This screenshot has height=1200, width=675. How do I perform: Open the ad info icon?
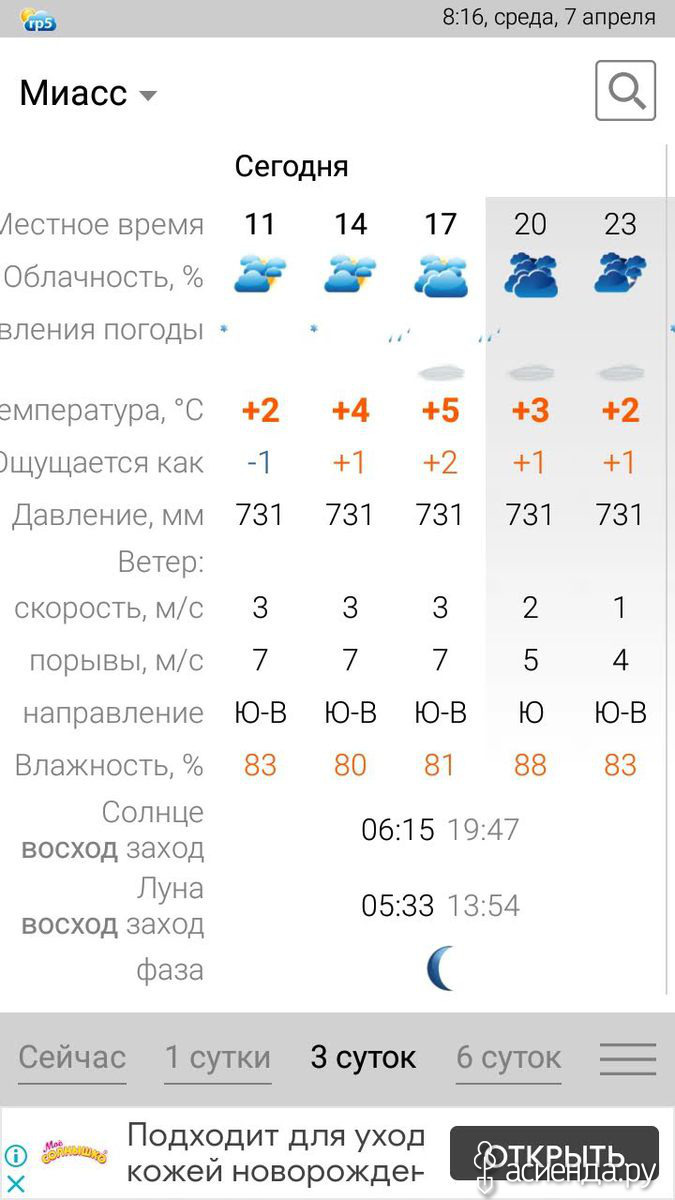(x=16, y=1157)
